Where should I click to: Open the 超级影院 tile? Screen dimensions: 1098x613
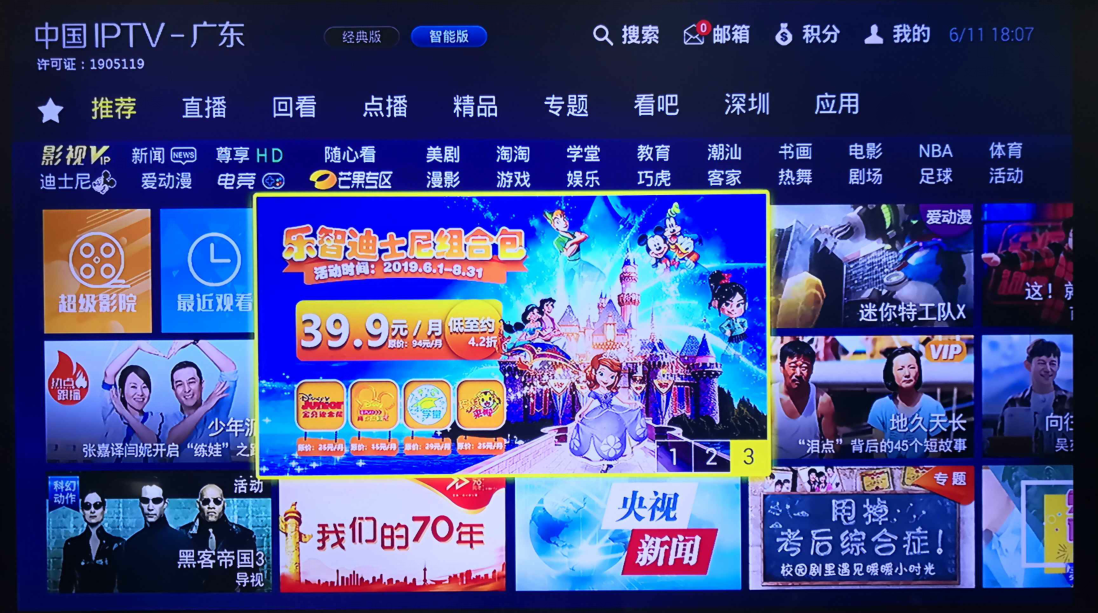(x=97, y=271)
